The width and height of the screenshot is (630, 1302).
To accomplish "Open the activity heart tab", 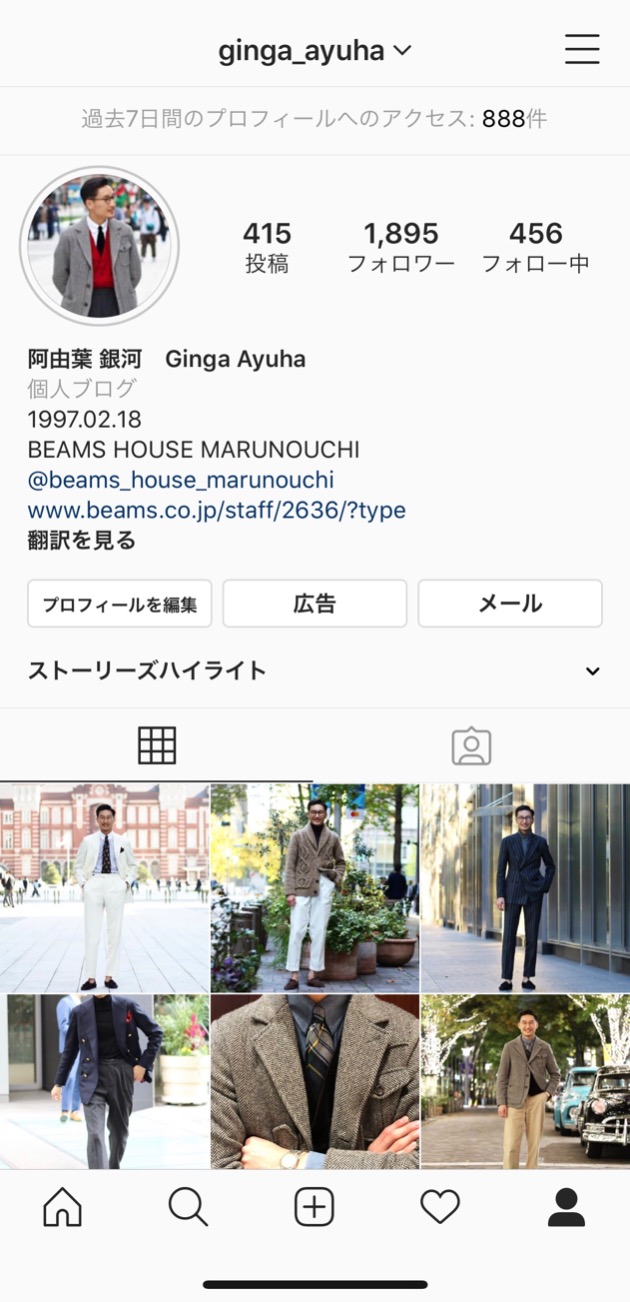I will pos(440,1208).
